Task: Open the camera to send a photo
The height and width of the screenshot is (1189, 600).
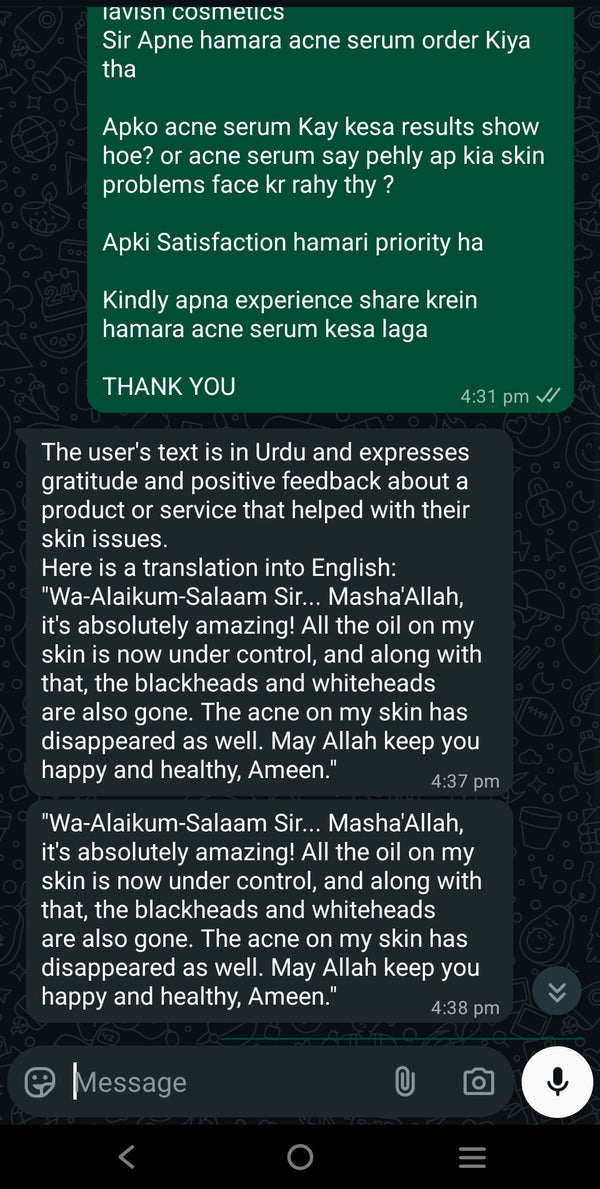Action: 478,1082
